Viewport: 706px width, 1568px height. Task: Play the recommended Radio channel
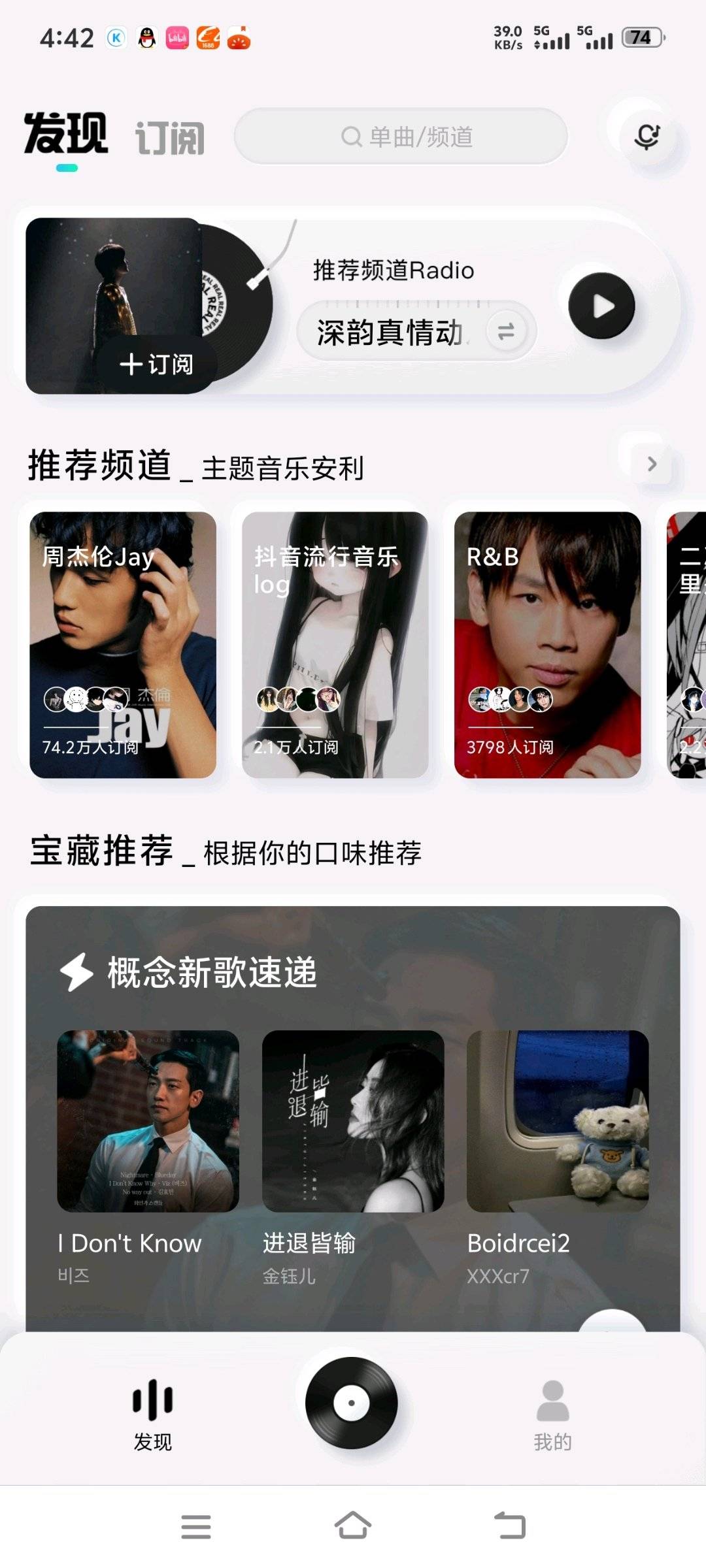coord(601,306)
